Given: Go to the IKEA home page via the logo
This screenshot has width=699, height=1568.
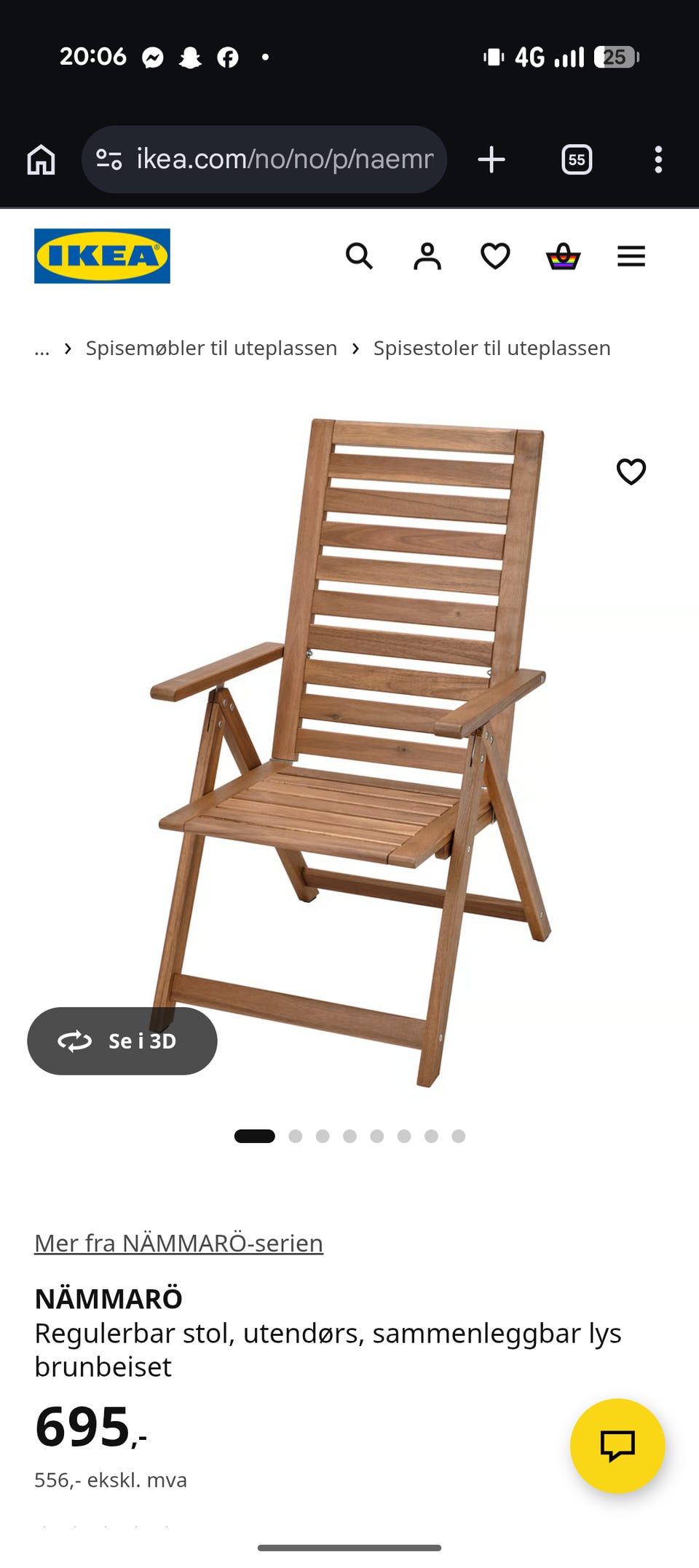Looking at the screenshot, I should (102, 256).
